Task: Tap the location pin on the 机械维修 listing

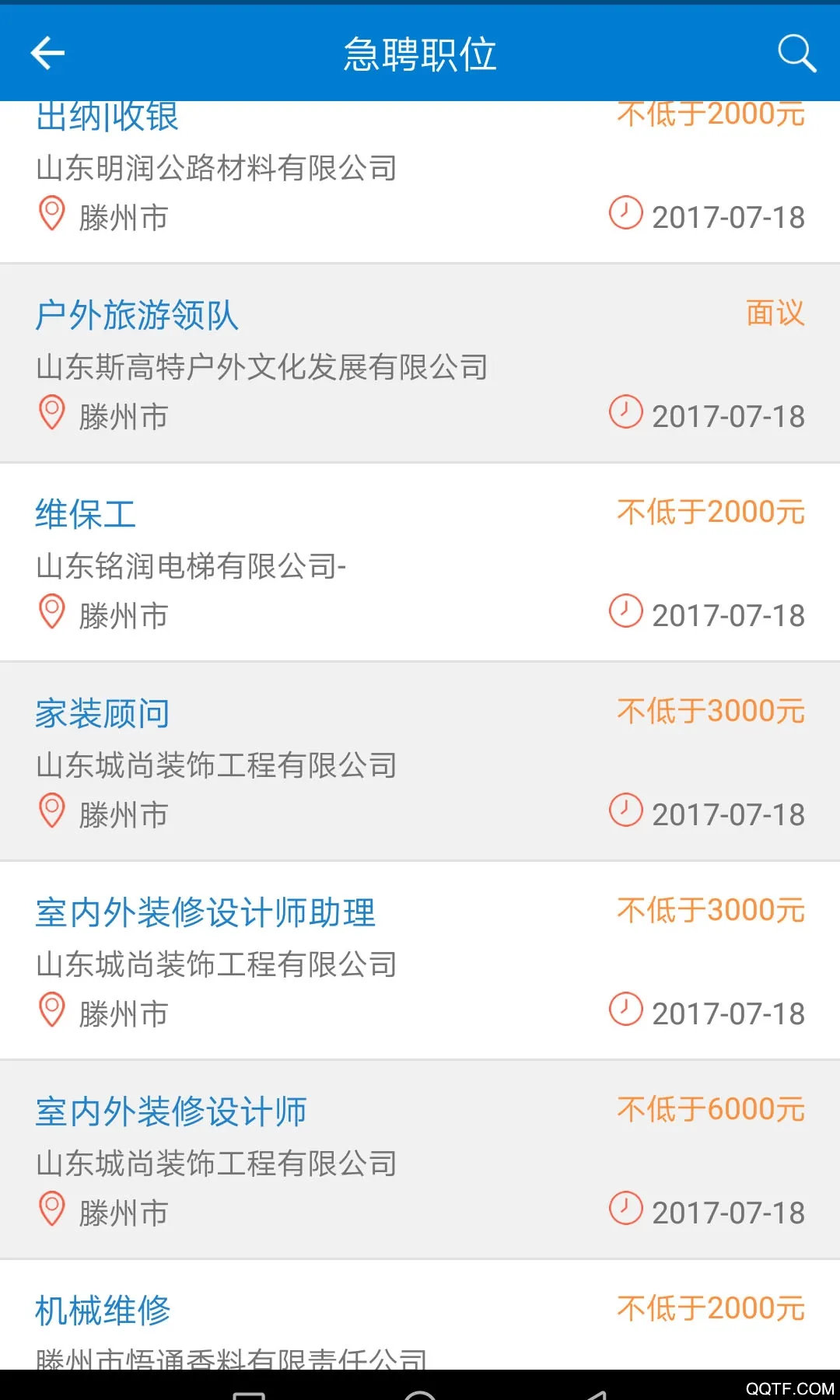Action: [51, 1396]
